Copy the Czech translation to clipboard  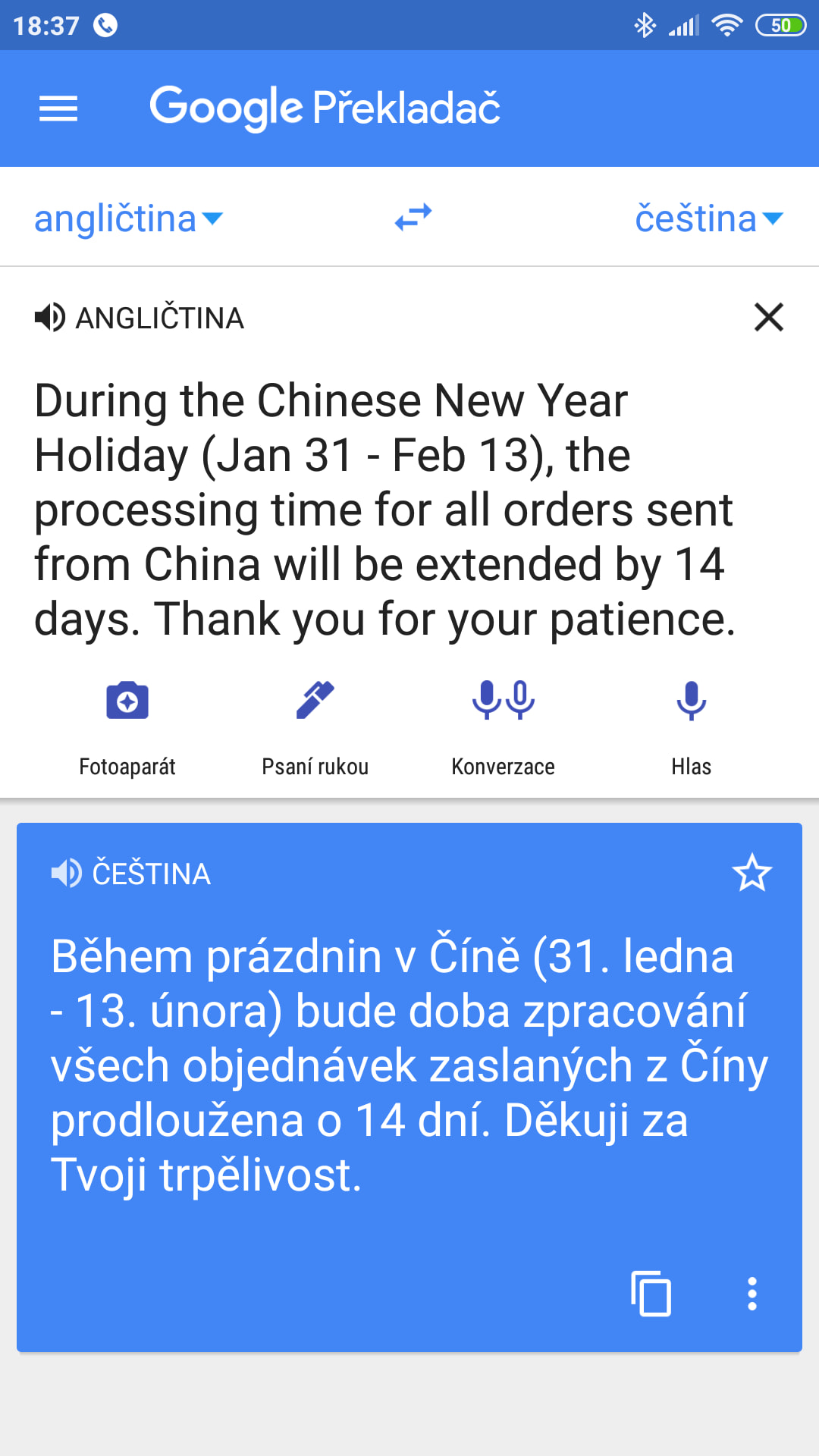(x=651, y=1294)
